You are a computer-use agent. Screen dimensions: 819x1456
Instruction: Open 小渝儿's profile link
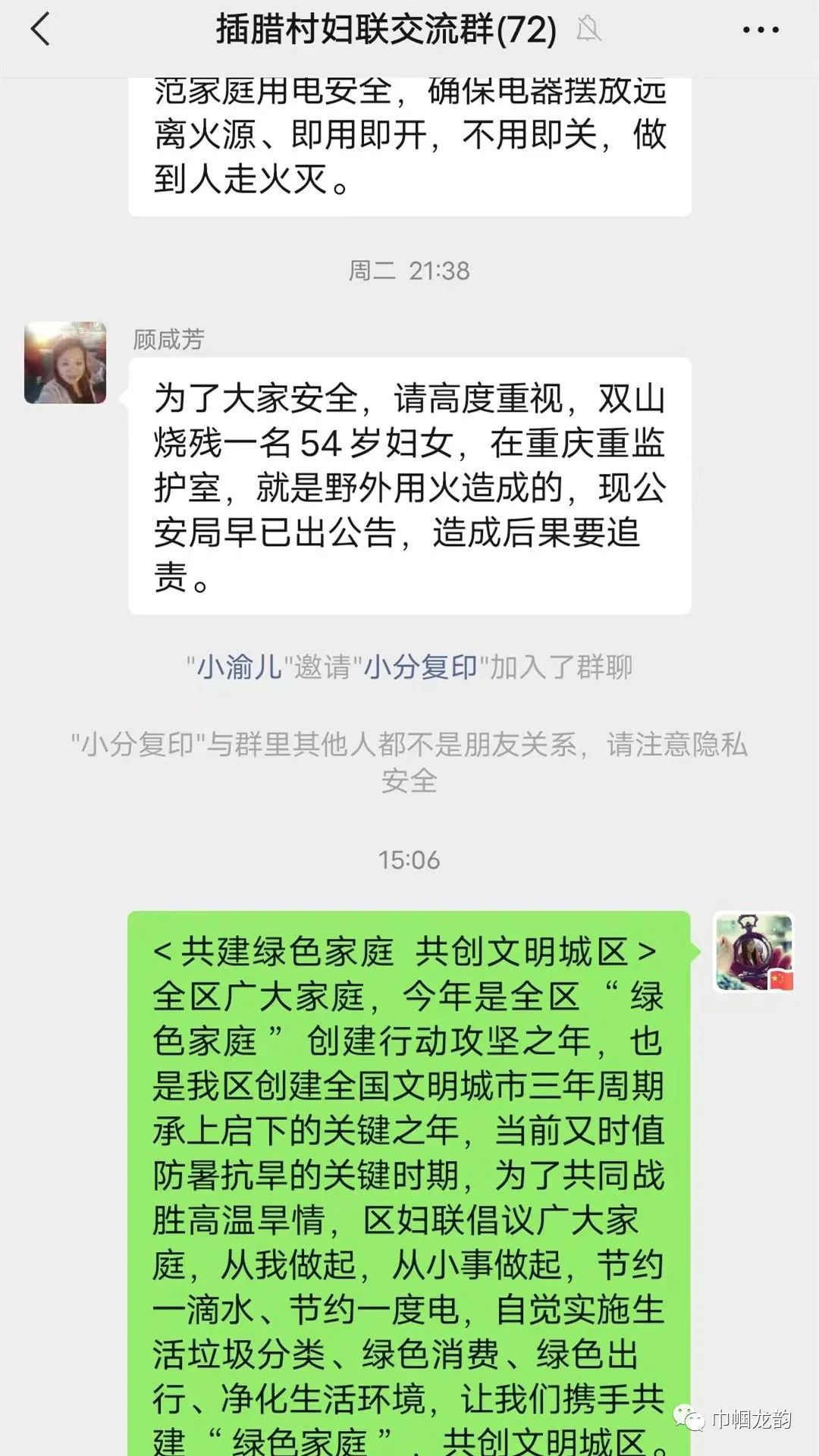click(240, 667)
